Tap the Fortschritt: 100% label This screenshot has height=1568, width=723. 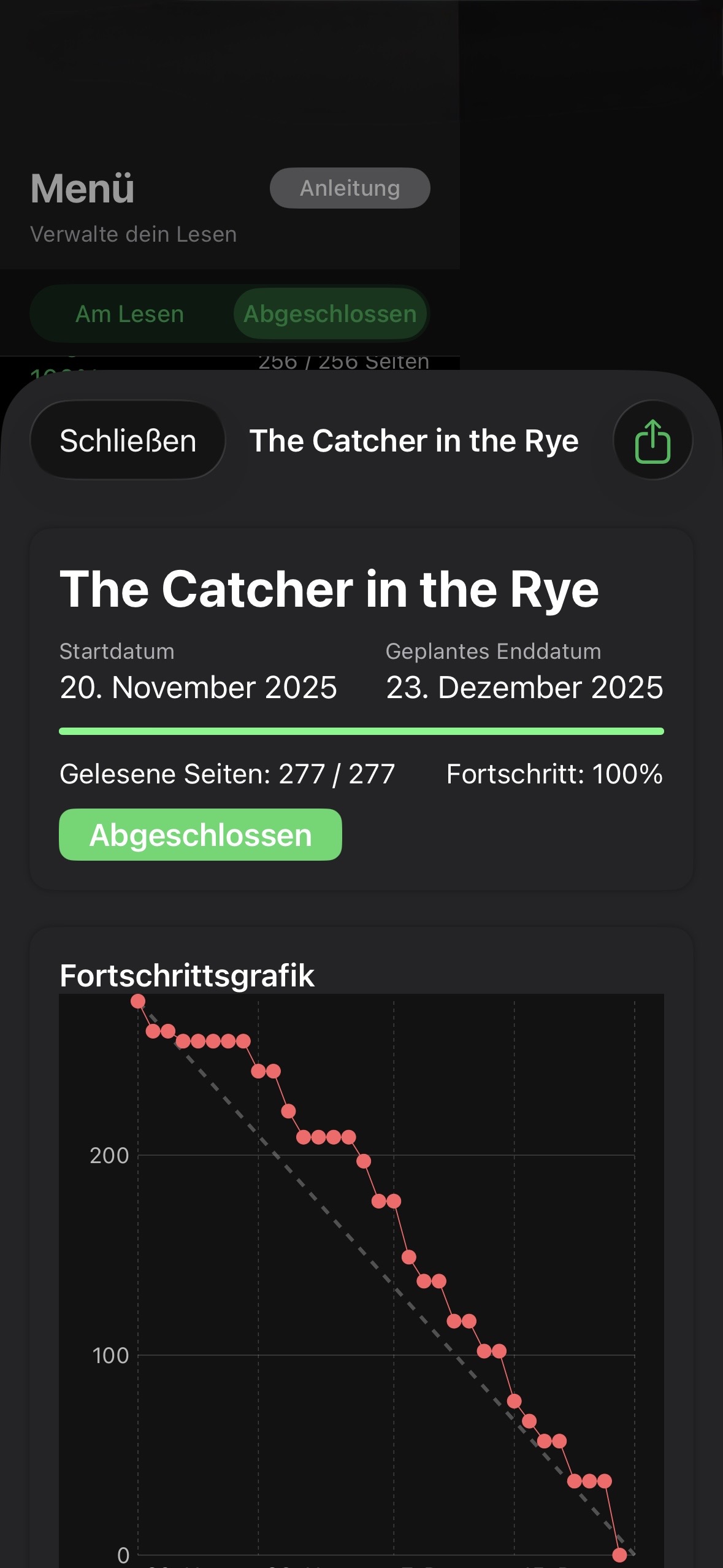click(x=554, y=775)
